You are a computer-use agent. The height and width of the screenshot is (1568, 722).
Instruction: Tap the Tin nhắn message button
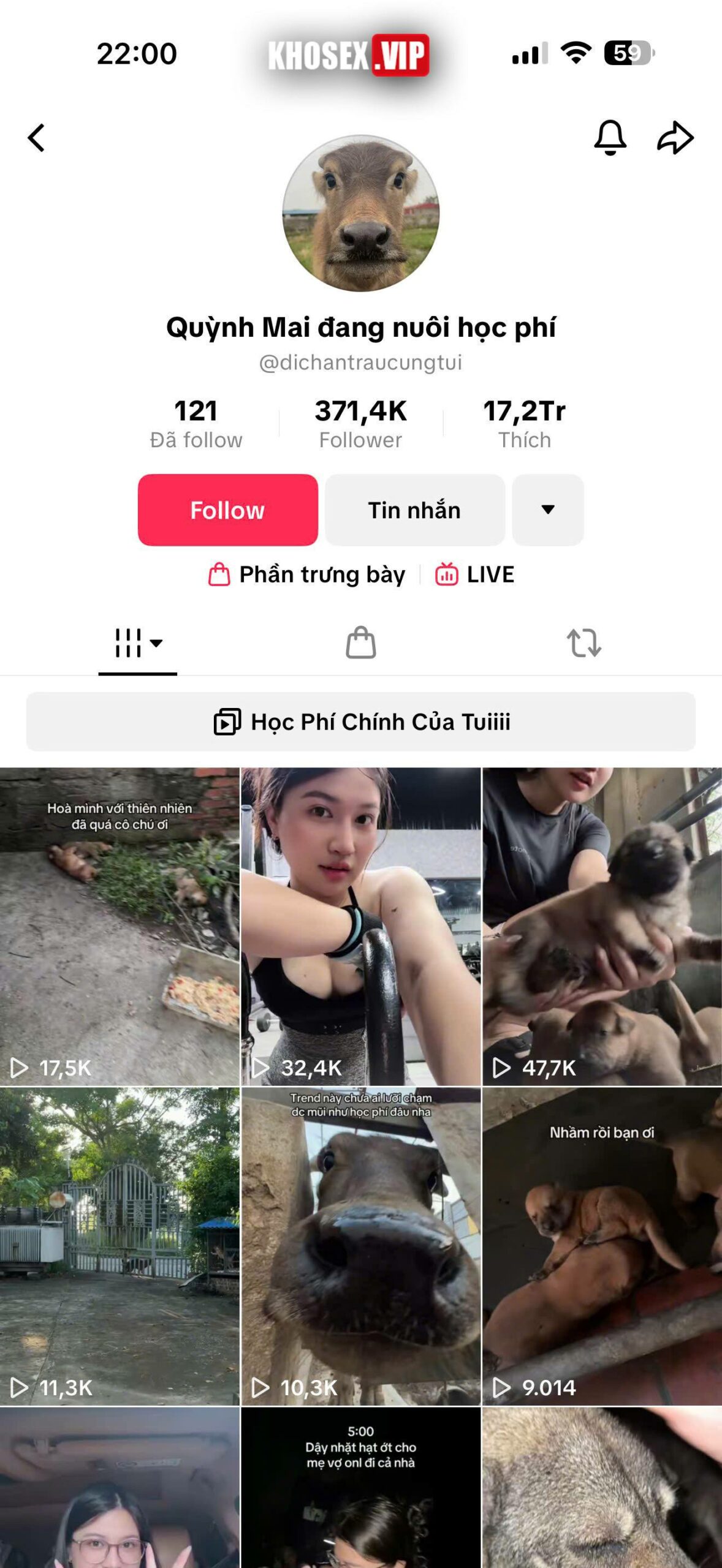click(x=414, y=510)
